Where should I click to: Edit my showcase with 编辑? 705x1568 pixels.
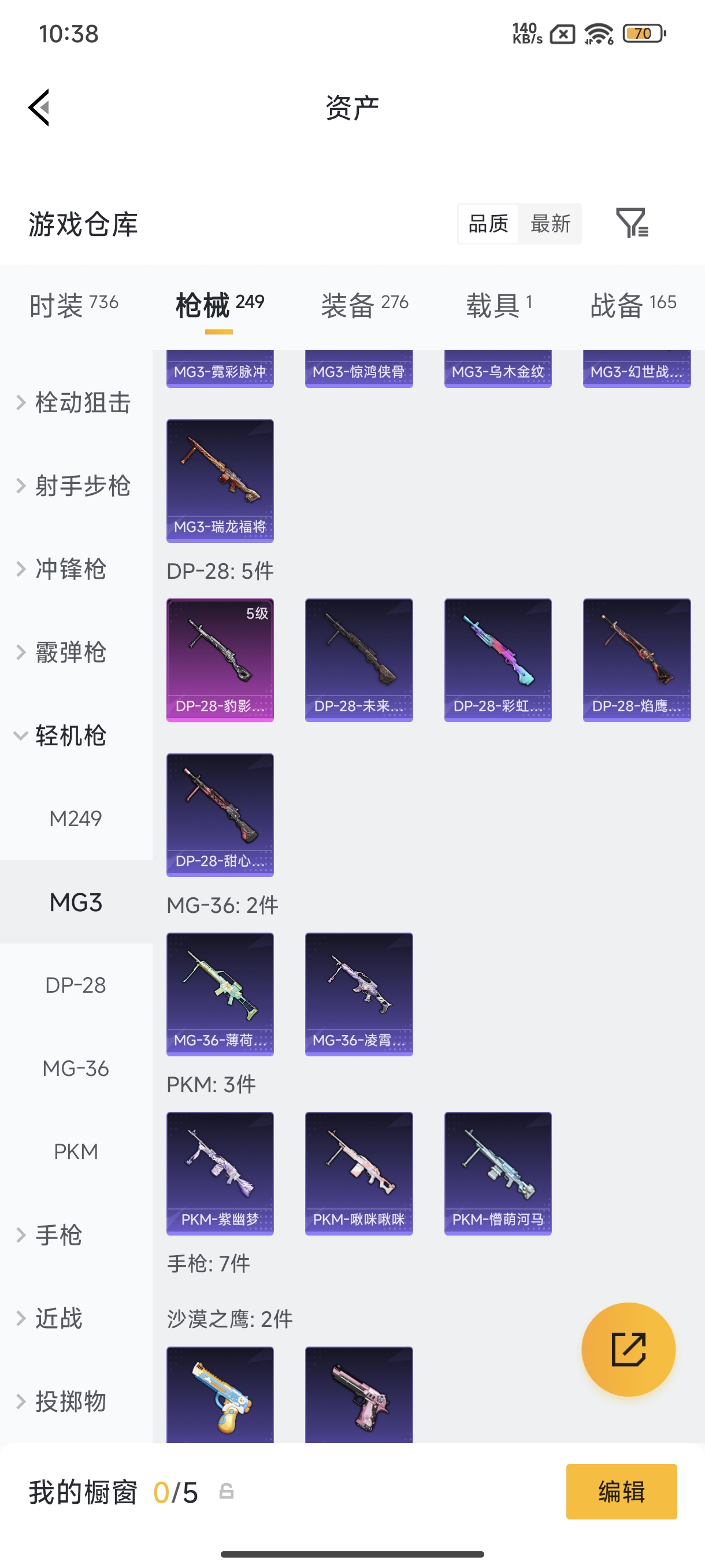pos(621,1491)
